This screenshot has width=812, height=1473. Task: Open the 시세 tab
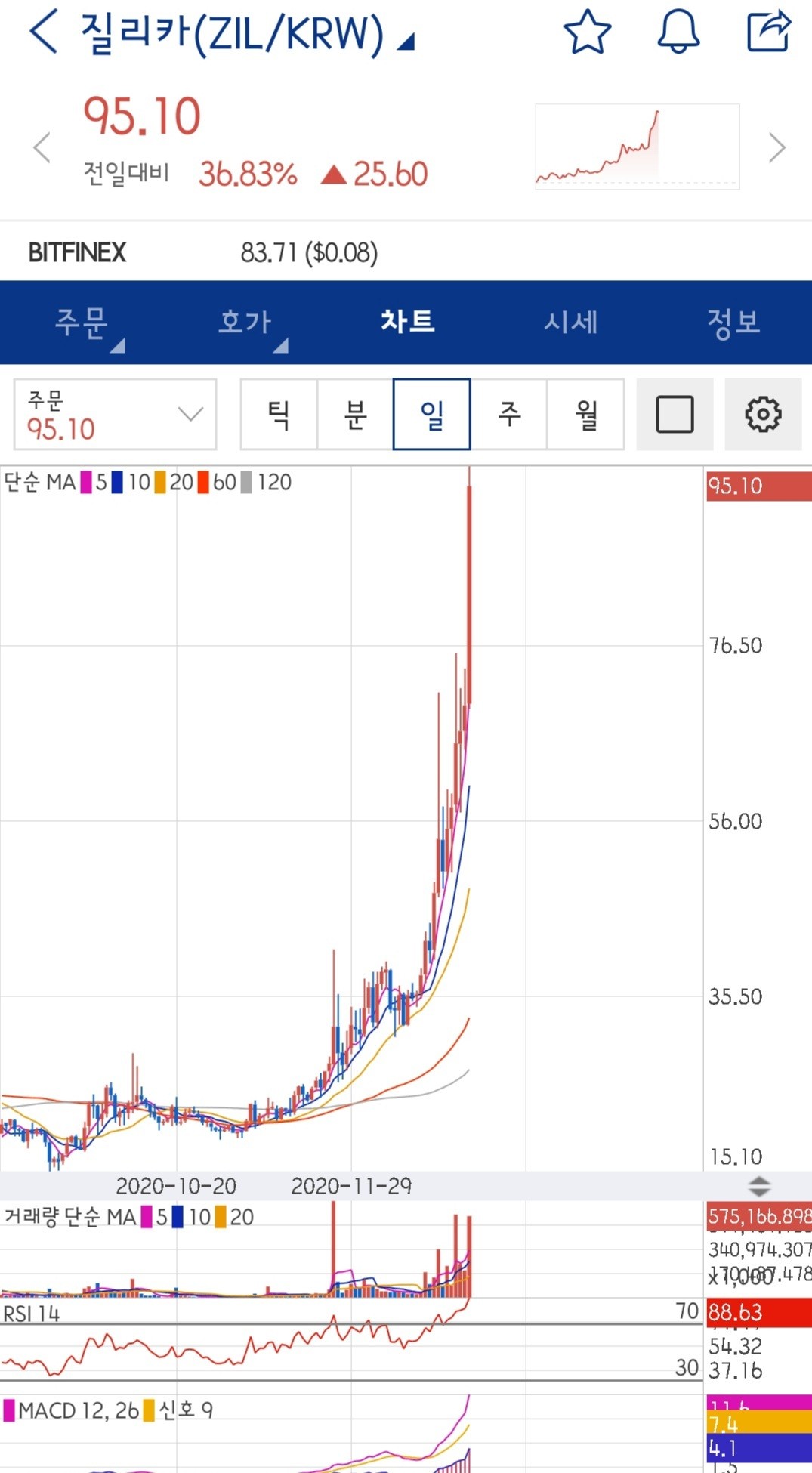tap(571, 323)
